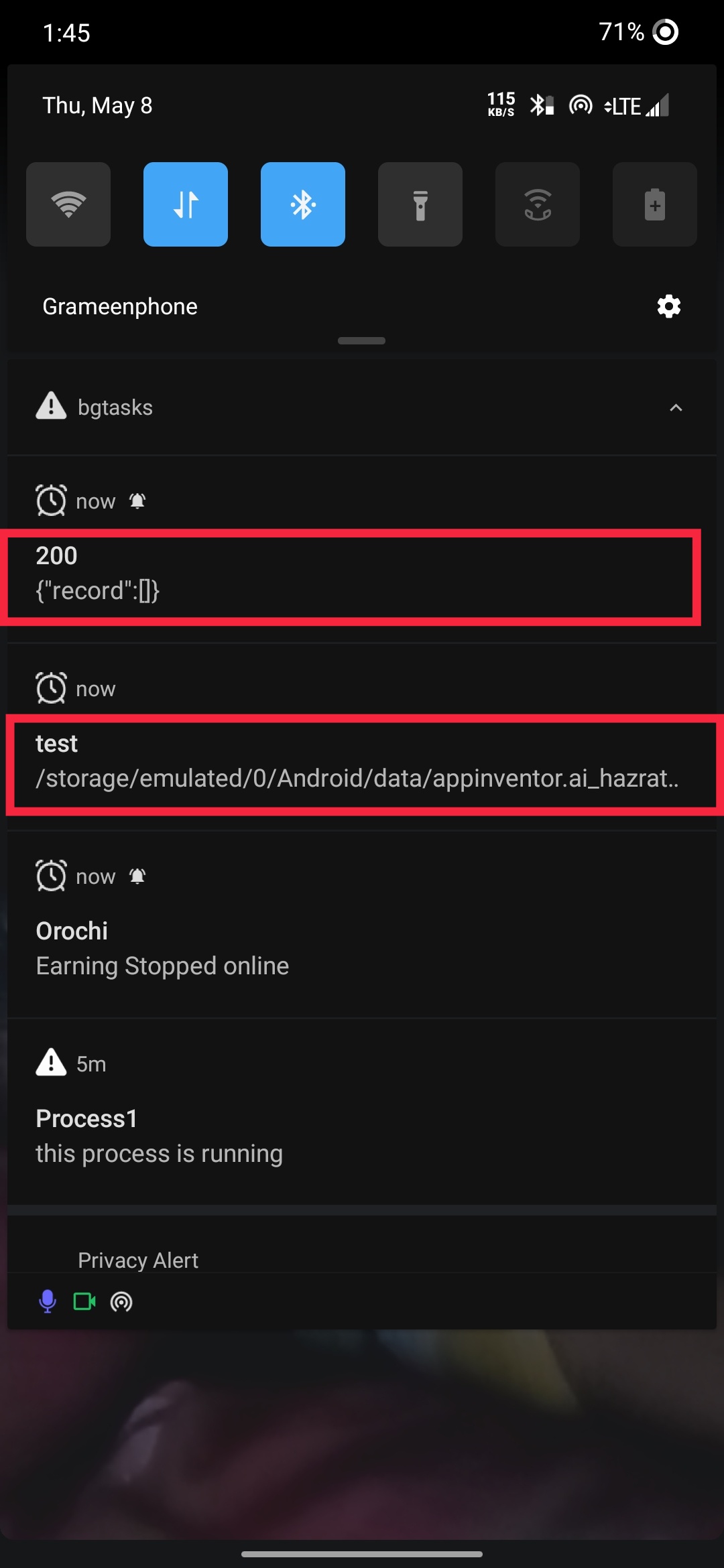The image size is (724, 1568).
Task: Open the test storage path notification
Action: [x=362, y=737]
